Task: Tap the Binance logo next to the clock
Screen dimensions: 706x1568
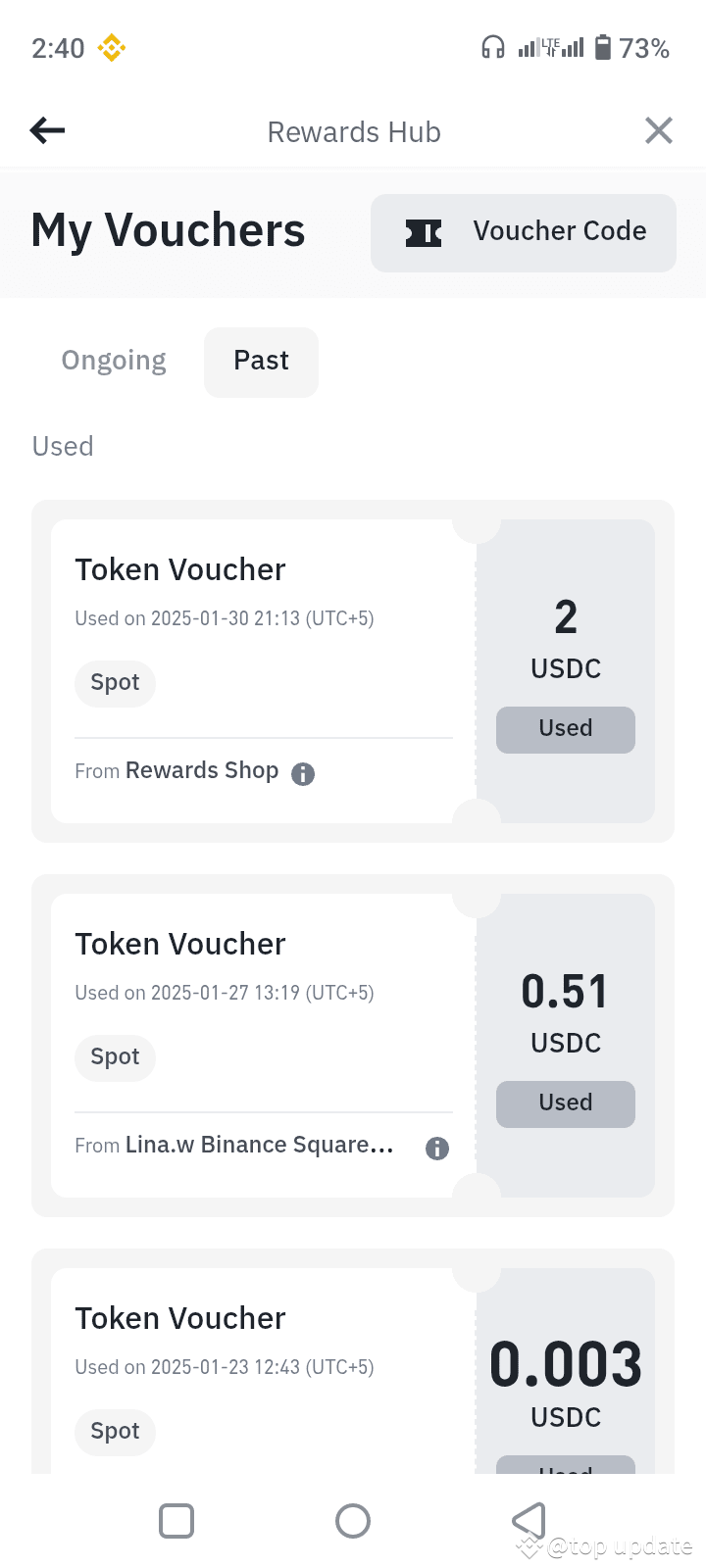Action: 111,46
